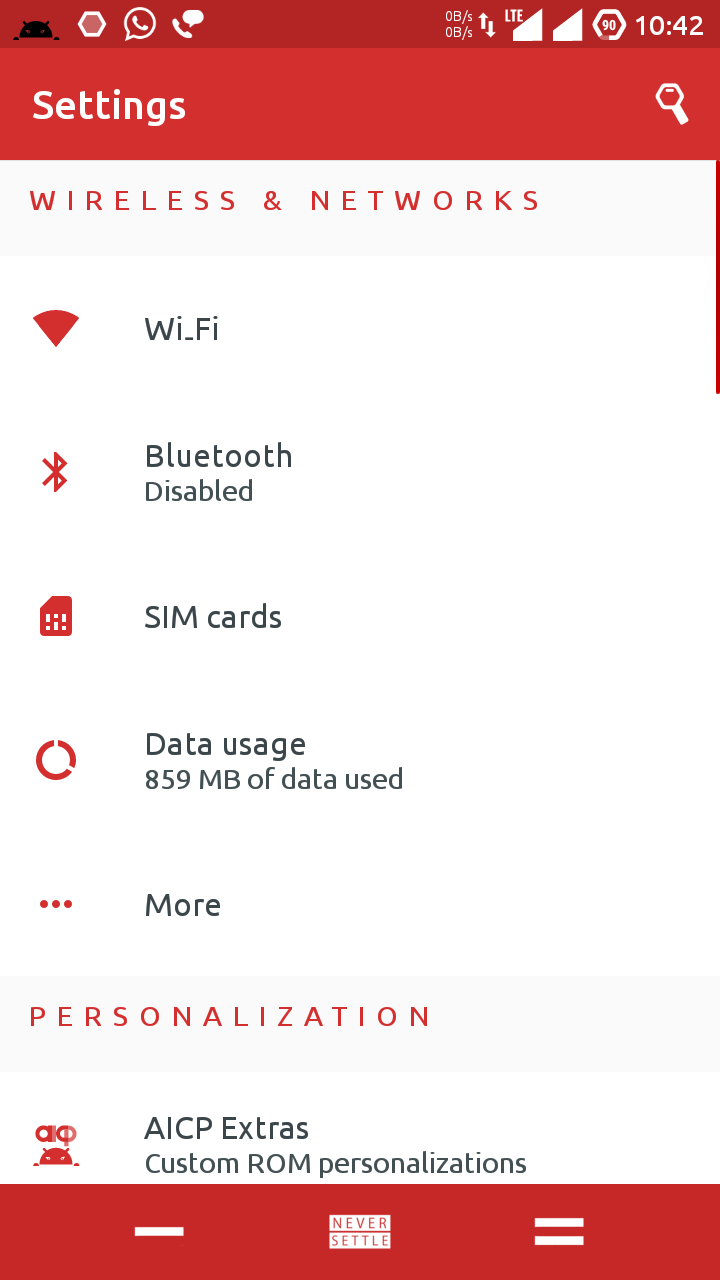Open Wi-Fi settings
The height and width of the screenshot is (1280, 720).
coord(360,328)
